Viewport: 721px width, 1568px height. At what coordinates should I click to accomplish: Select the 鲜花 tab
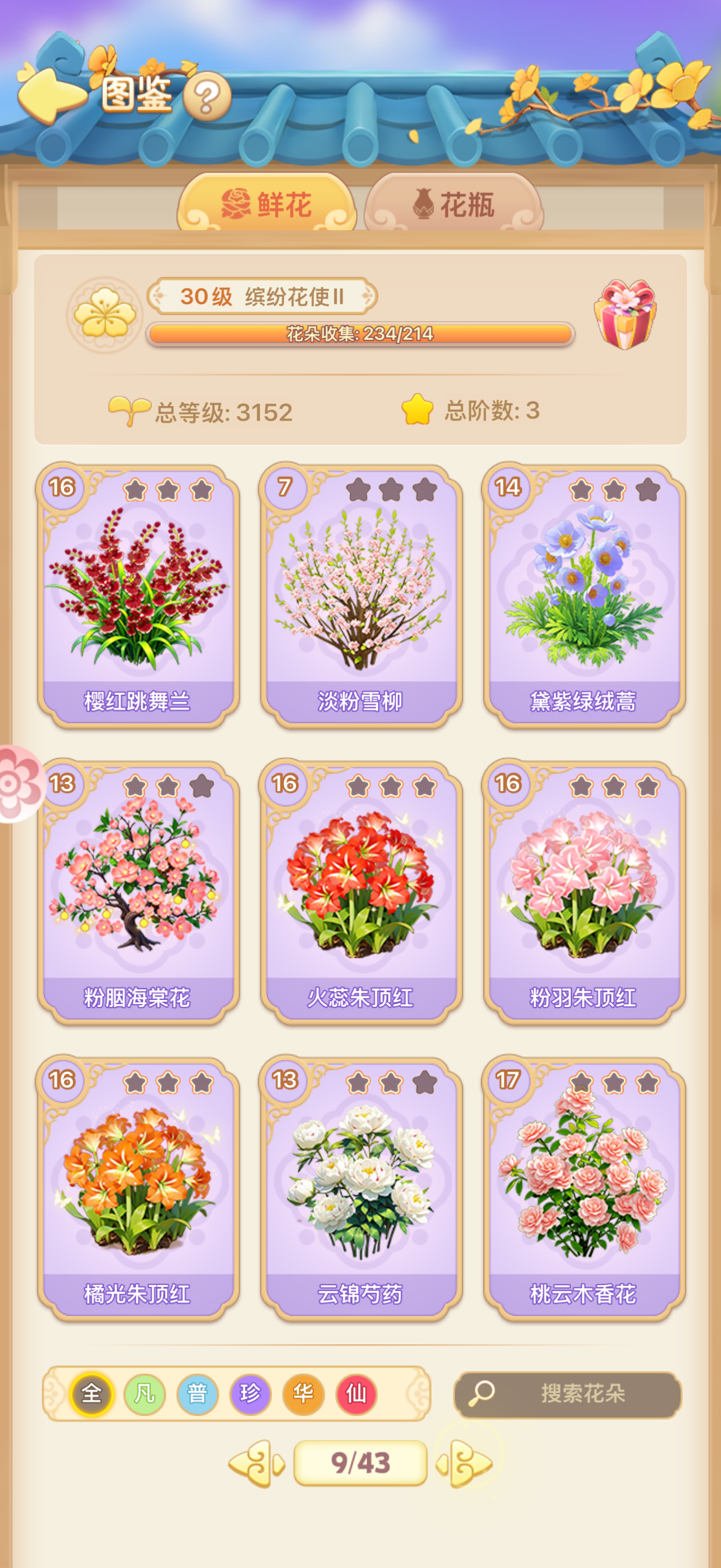click(x=266, y=204)
